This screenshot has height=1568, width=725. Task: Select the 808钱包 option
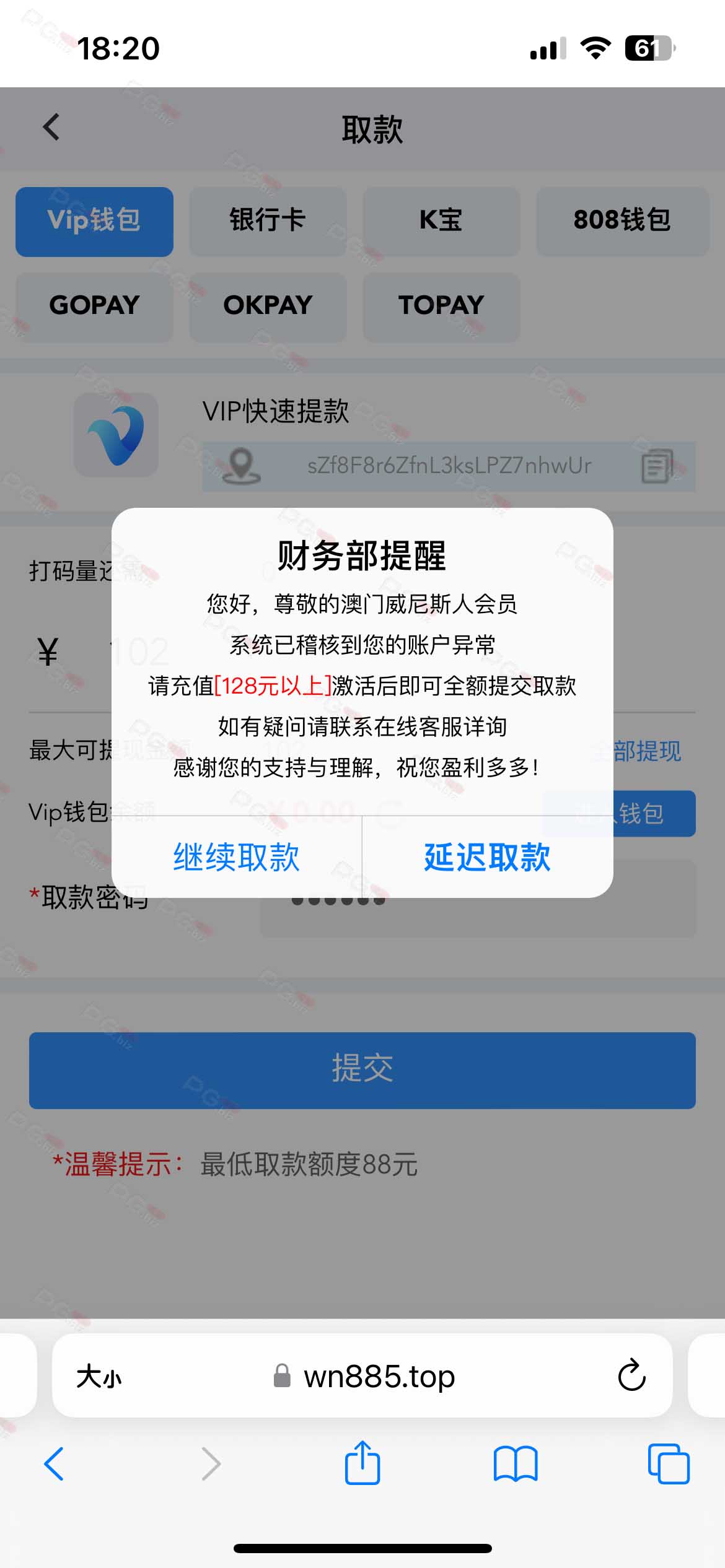[x=622, y=222]
